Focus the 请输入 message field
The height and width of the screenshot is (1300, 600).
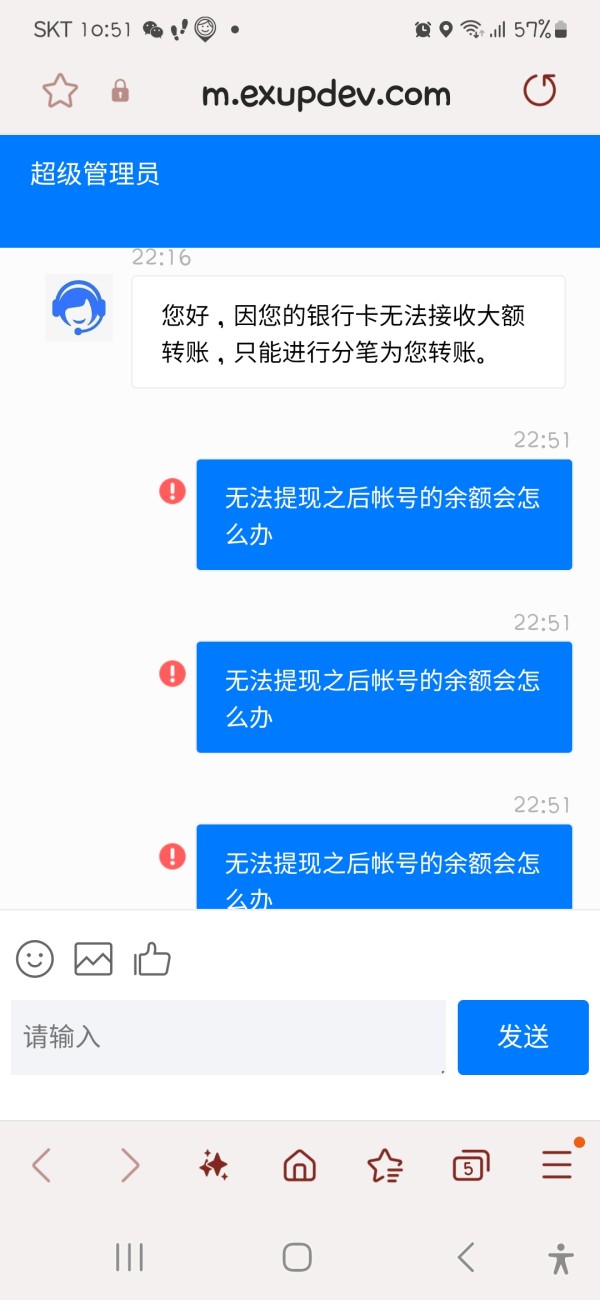pos(228,1037)
